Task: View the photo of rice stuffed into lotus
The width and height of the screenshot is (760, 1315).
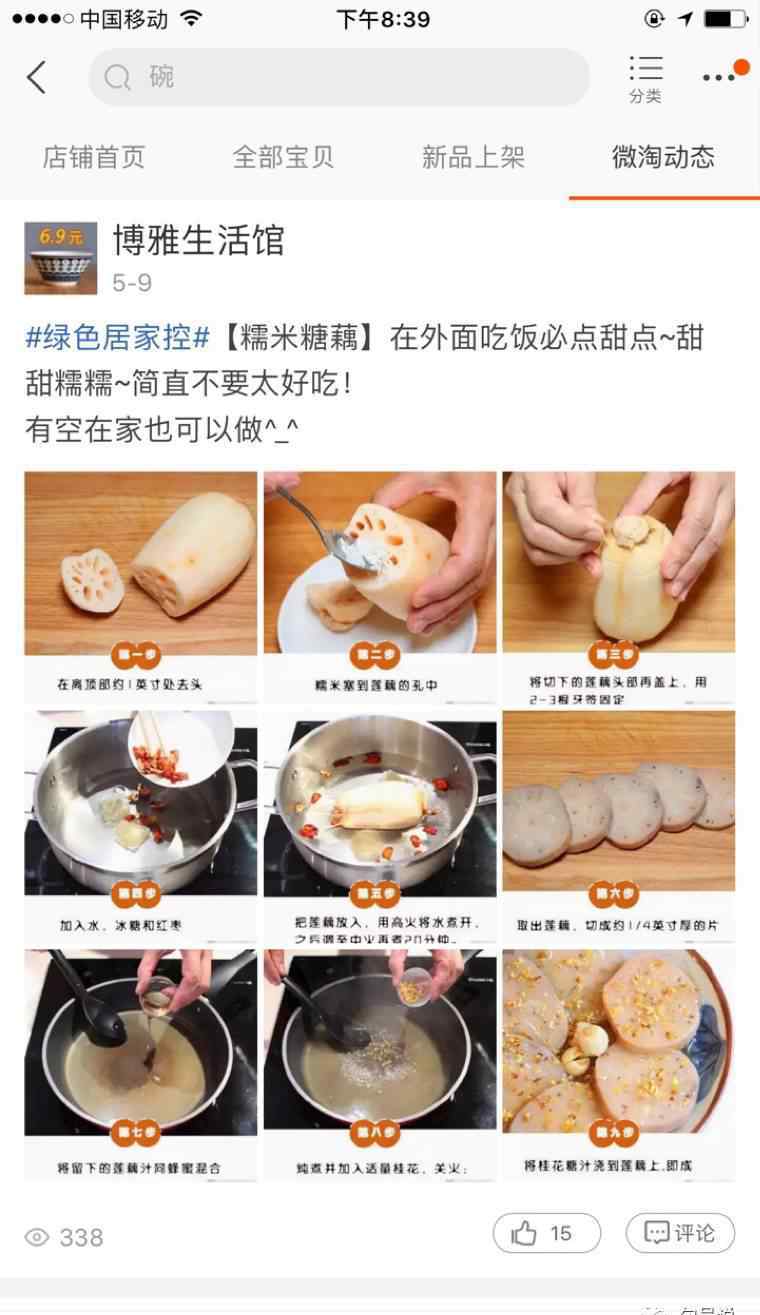Action: coord(380,588)
